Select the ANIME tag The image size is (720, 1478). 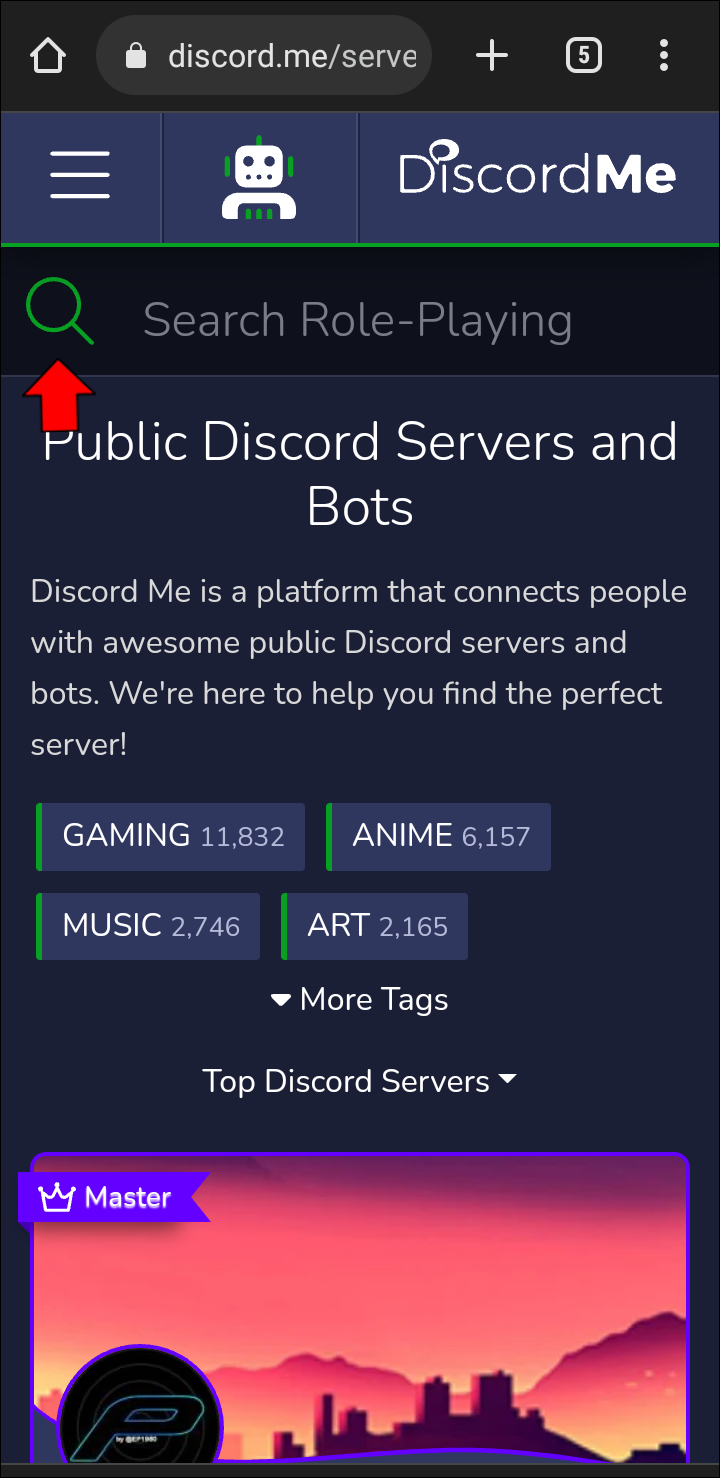point(439,836)
